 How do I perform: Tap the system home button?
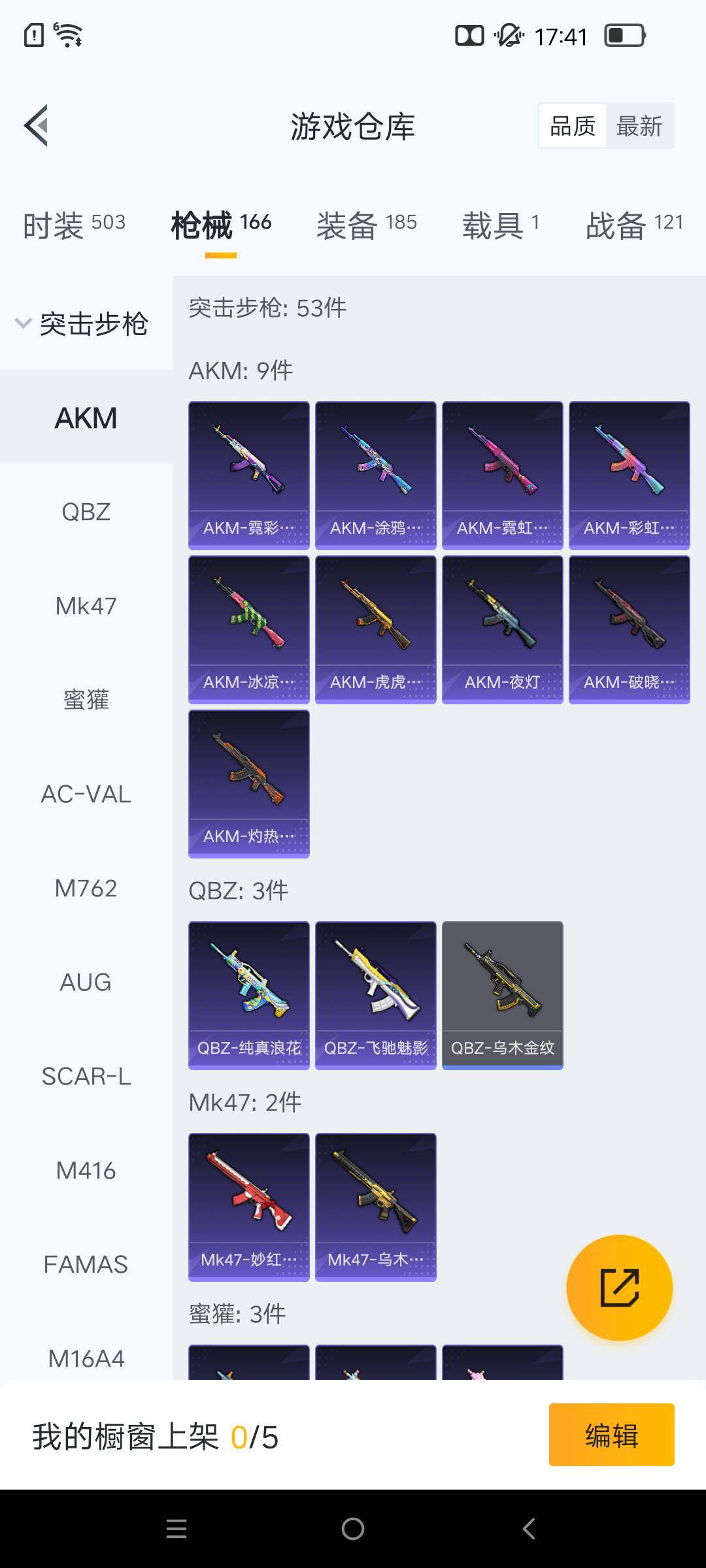pos(353,1529)
